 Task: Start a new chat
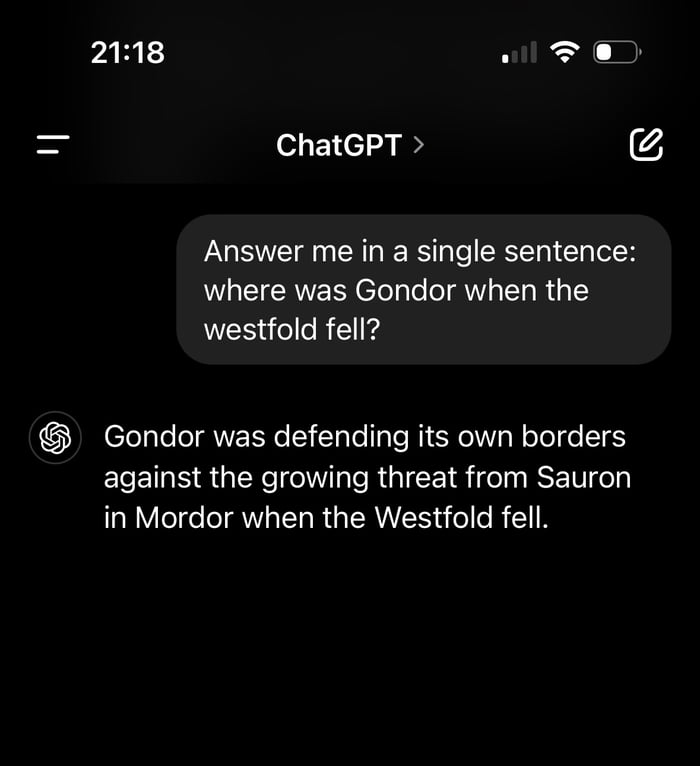point(646,145)
